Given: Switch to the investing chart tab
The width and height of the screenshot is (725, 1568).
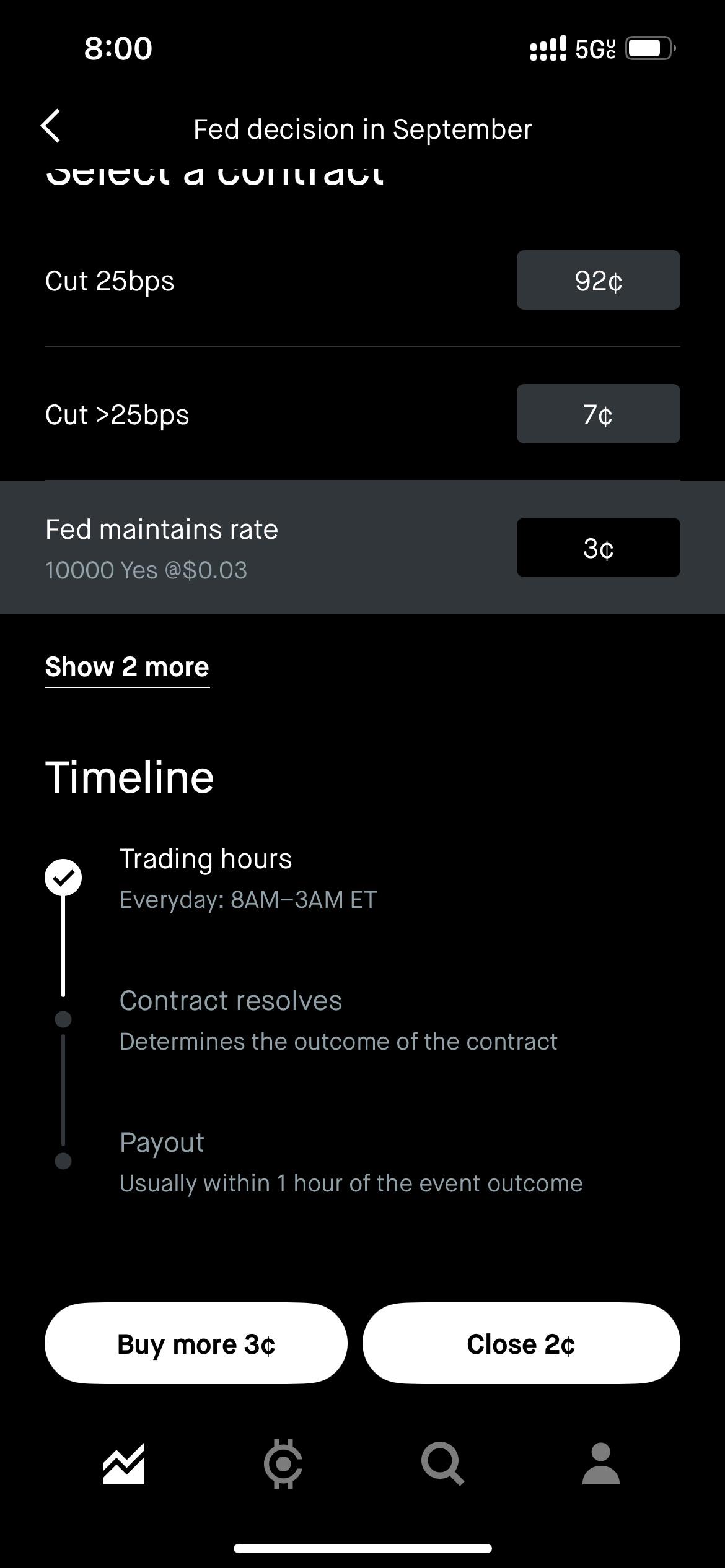Looking at the screenshot, I should 124,1464.
